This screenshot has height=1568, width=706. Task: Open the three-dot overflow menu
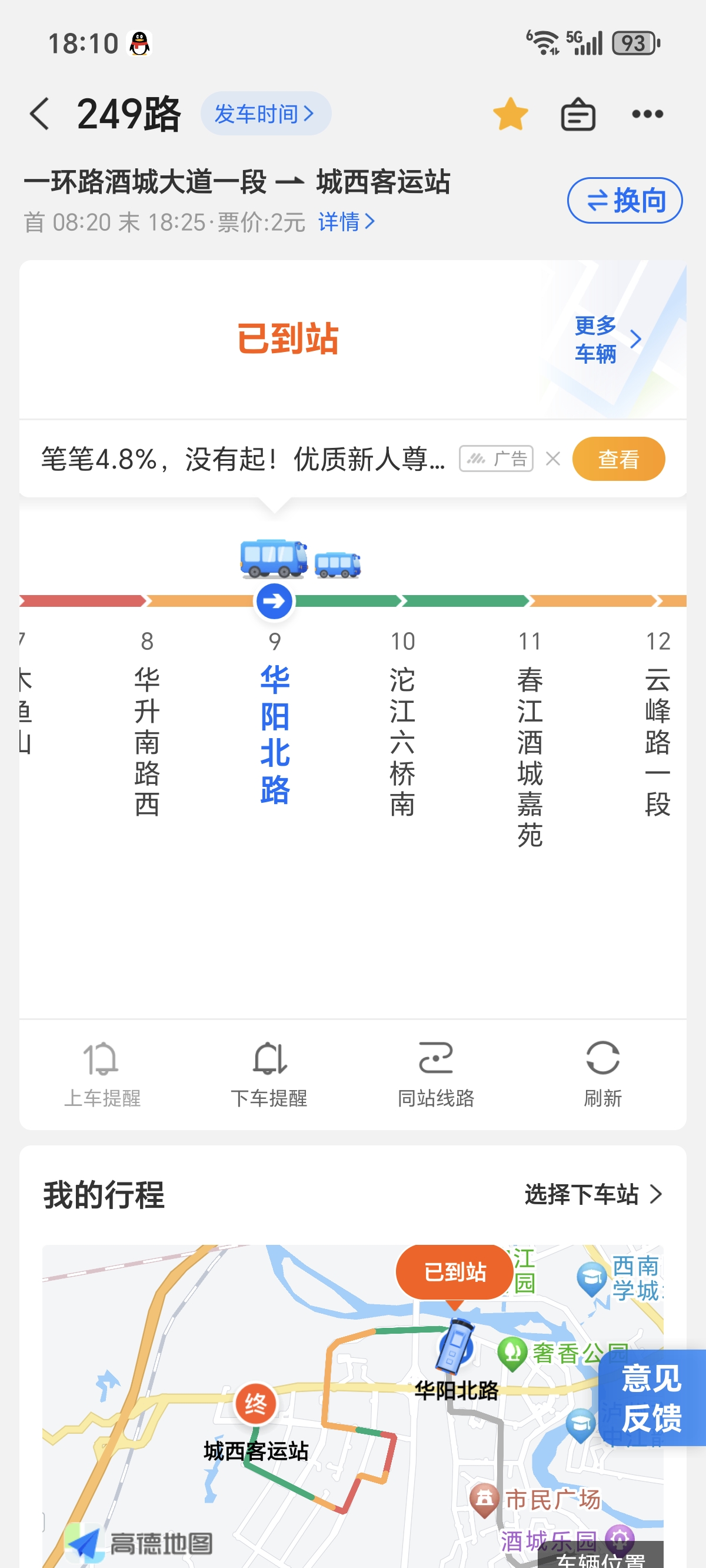[647, 114]
